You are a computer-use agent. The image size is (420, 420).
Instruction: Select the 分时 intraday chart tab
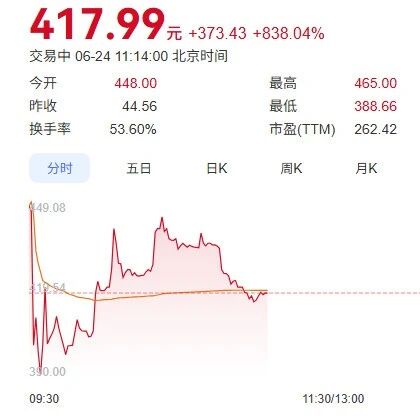coord(60,168)
